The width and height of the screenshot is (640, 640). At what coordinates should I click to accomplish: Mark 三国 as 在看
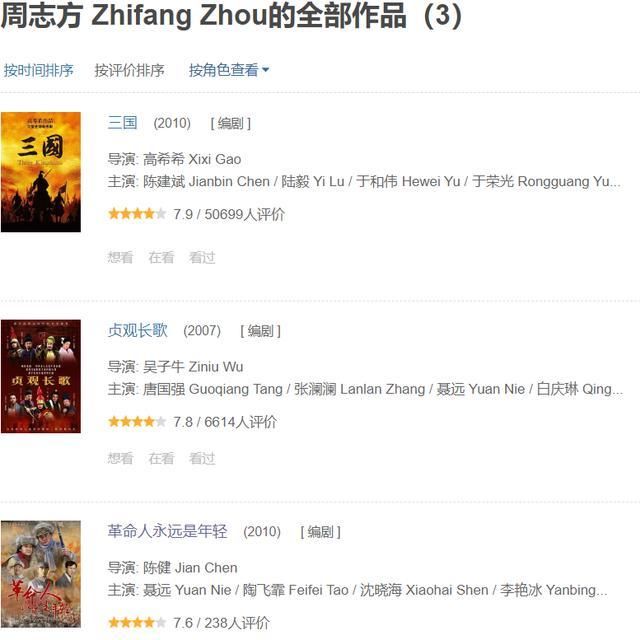(x=161, y=257)
